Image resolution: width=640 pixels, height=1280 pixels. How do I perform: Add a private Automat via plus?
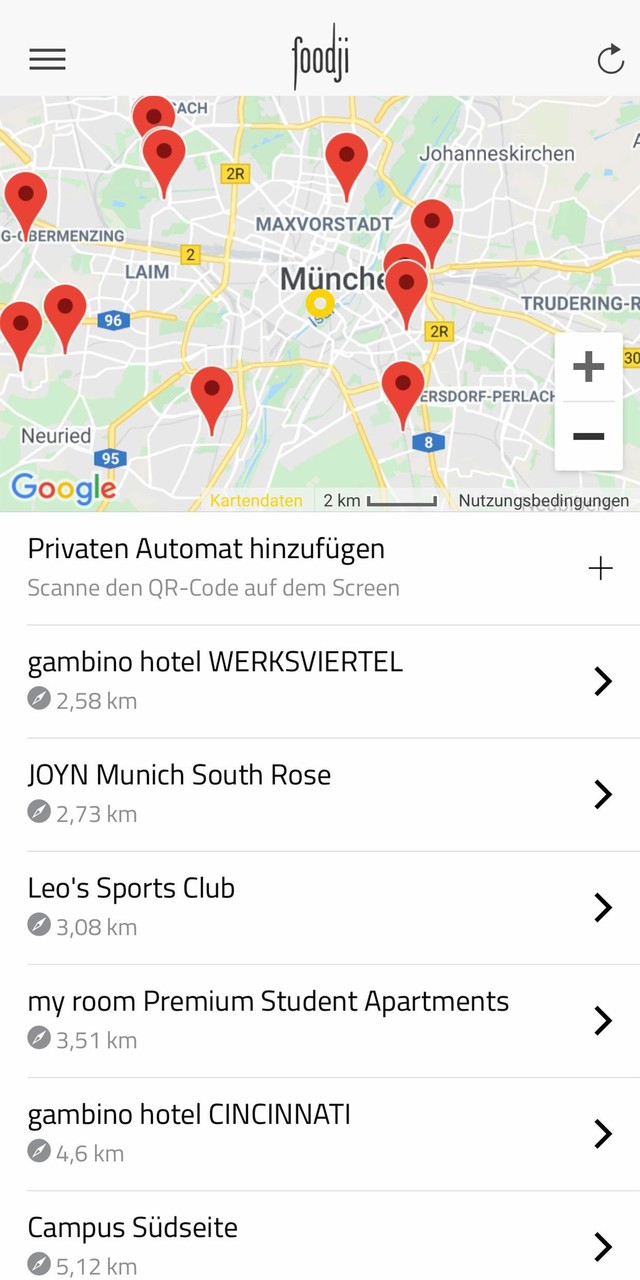point(600,569)
